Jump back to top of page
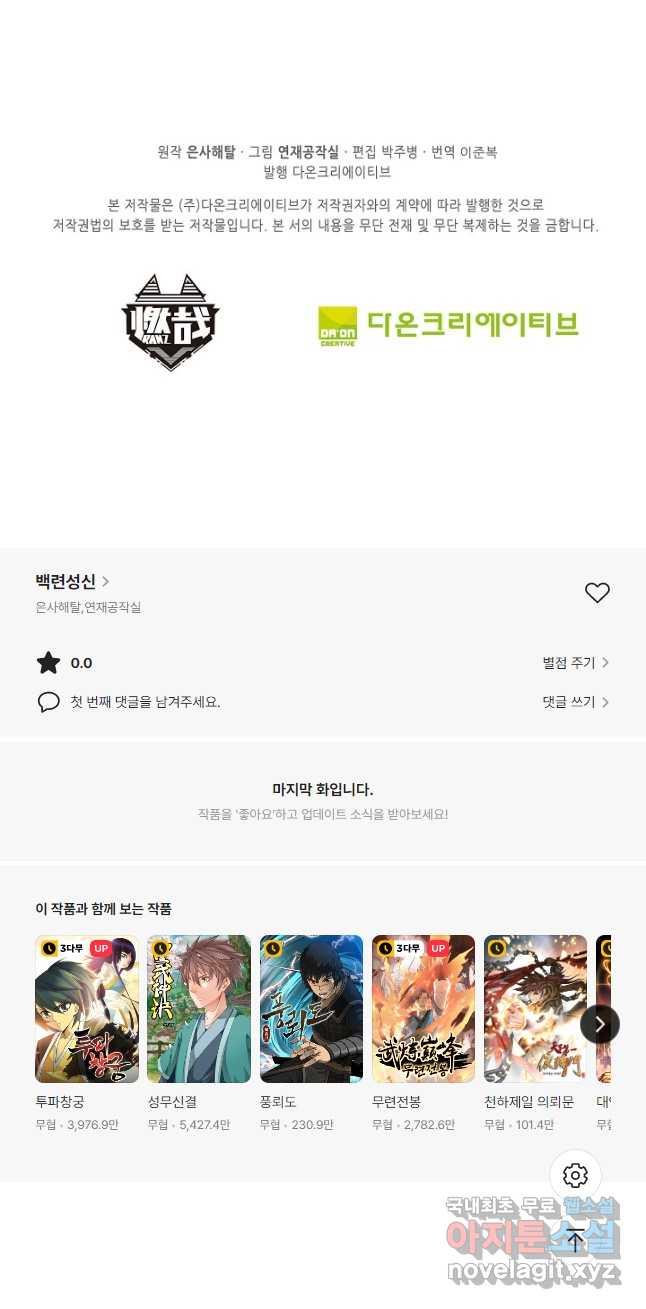646x1309 pixels. click(575, 1240)
